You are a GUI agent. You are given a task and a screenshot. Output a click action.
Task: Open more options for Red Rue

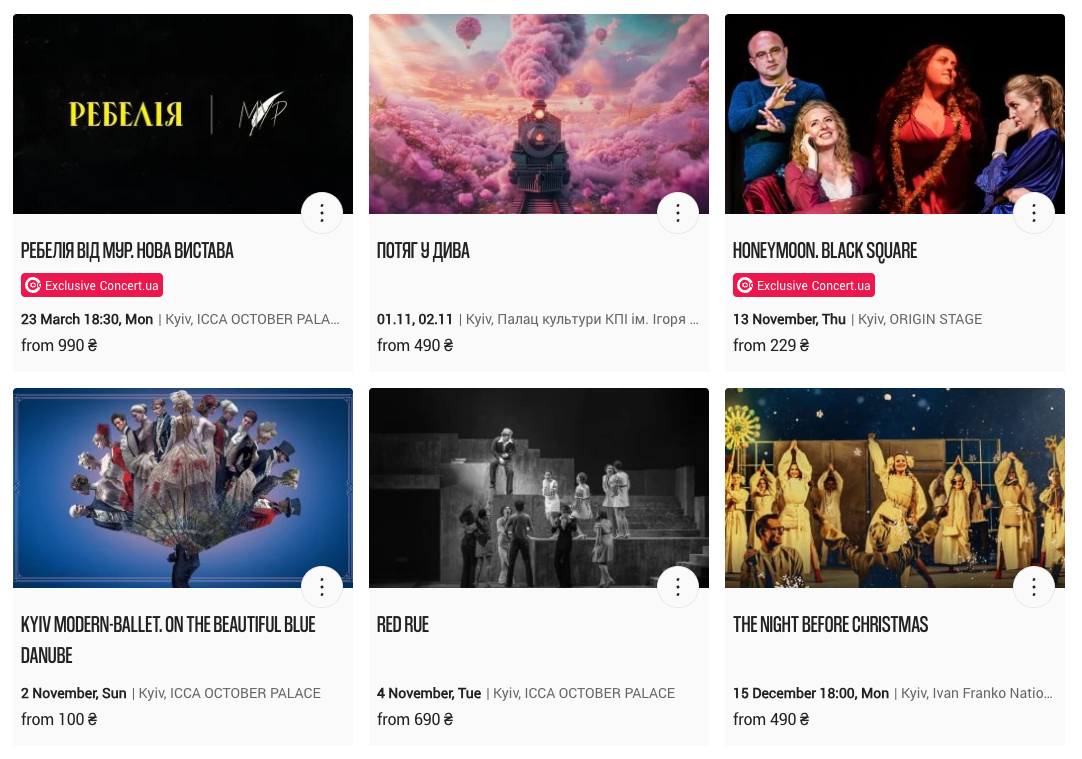click(678, 587)
